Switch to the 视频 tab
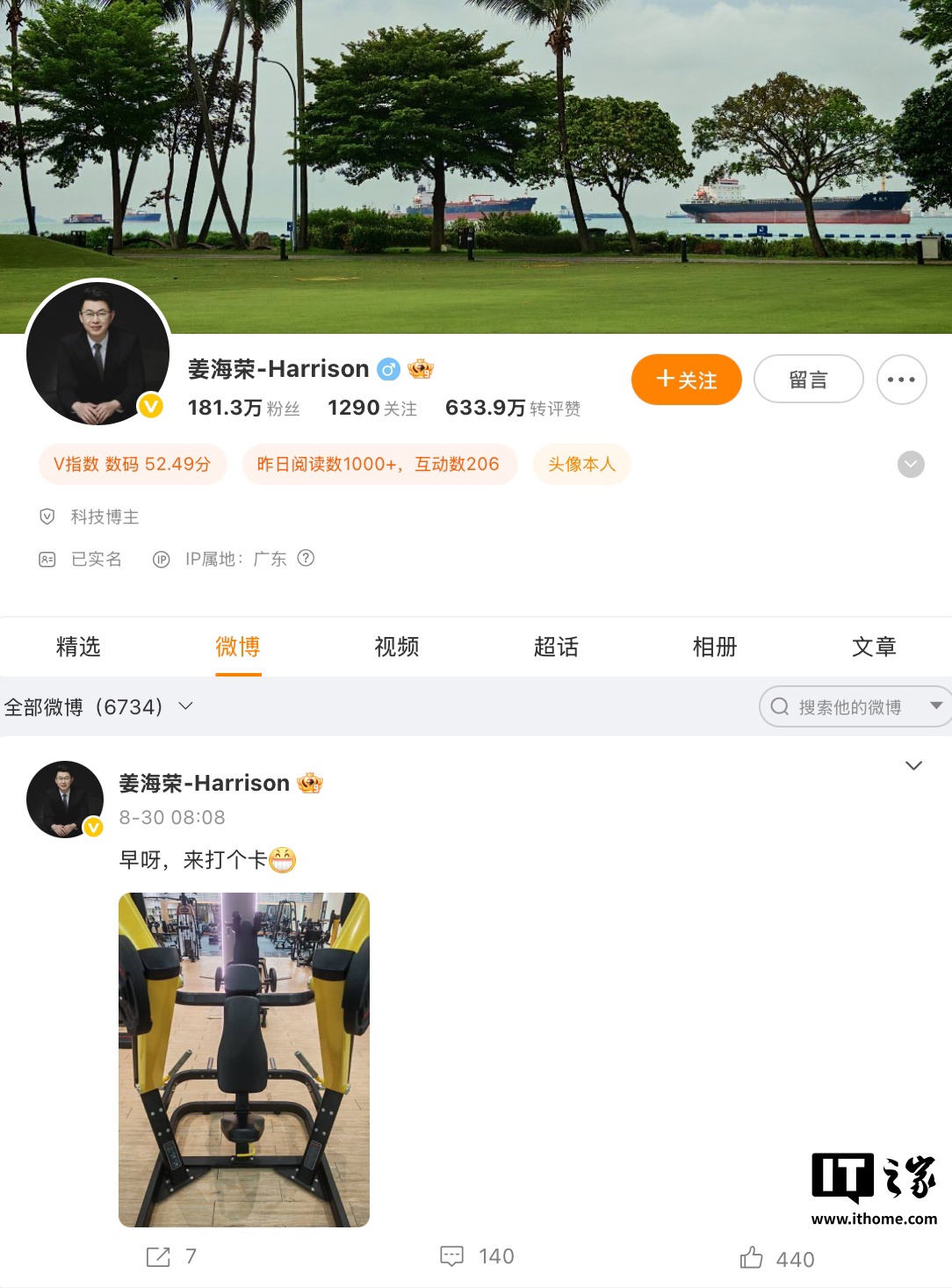Viewport: 952px width, 1288px height. [x=396, y=647]
